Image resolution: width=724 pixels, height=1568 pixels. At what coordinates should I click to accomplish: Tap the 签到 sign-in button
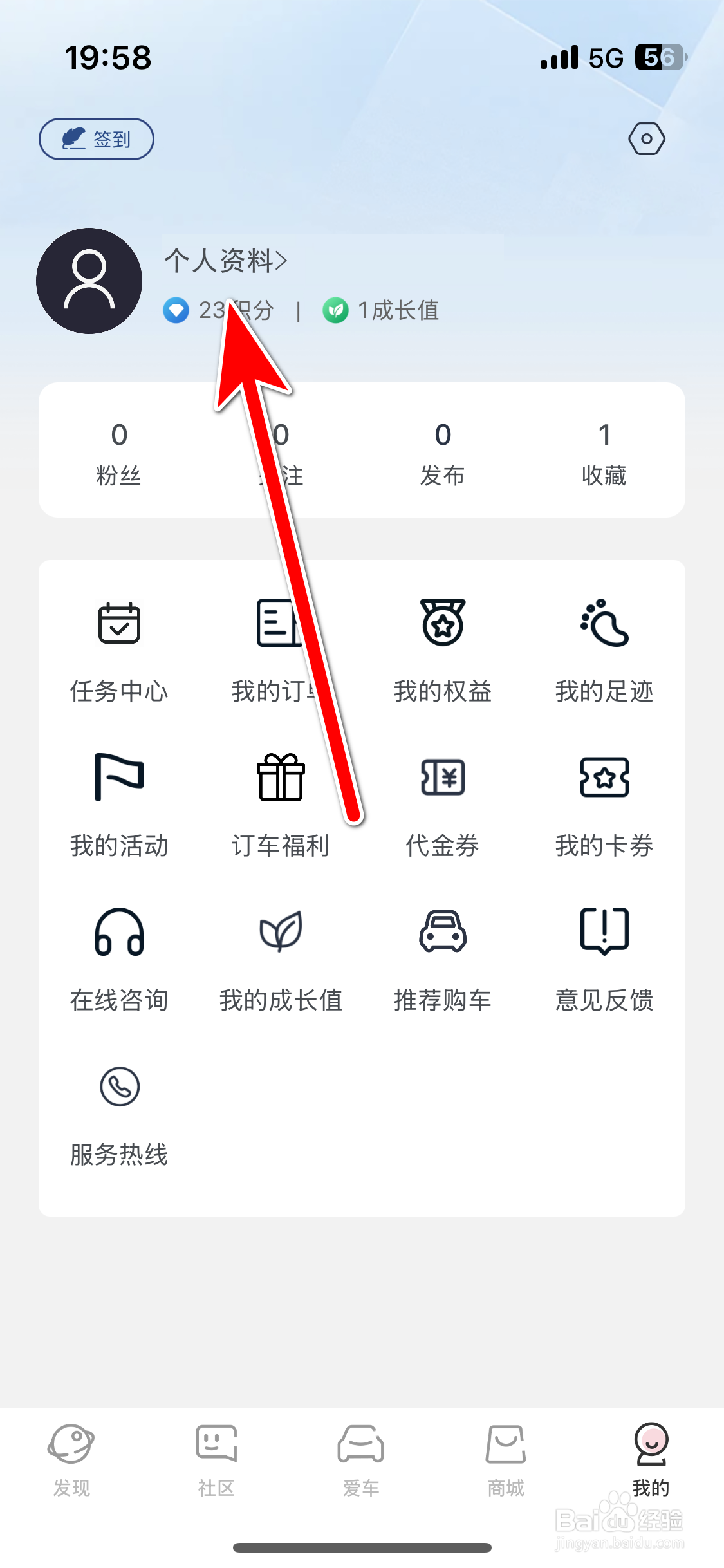(96, 138)
